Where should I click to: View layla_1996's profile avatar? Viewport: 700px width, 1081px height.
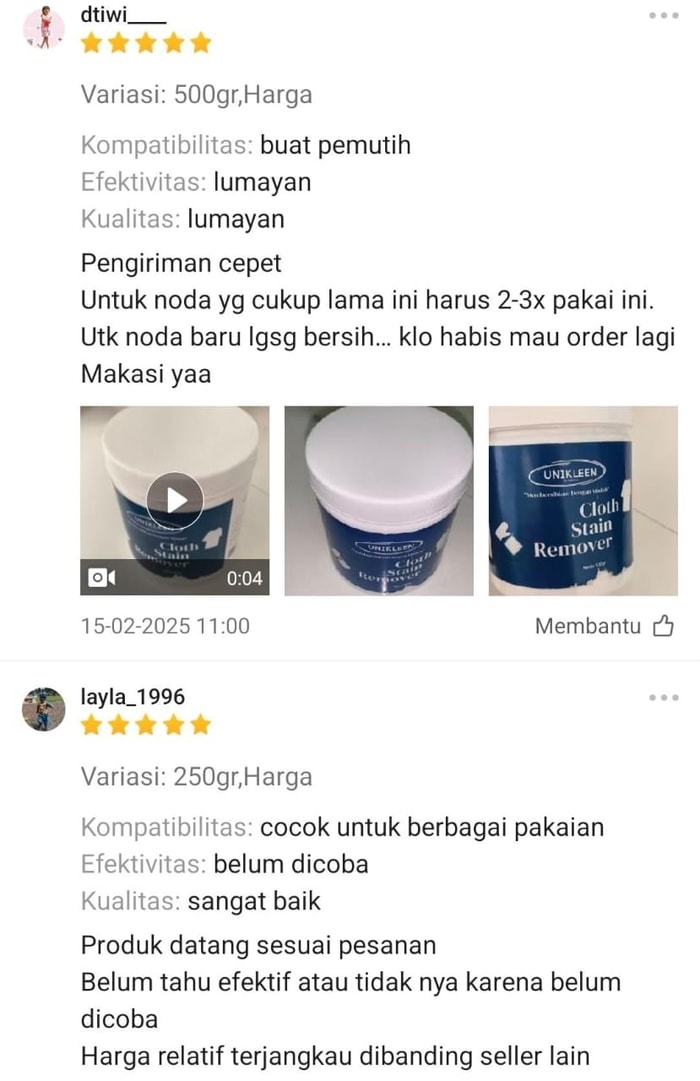pyautogui.click(x=43, y=709)
